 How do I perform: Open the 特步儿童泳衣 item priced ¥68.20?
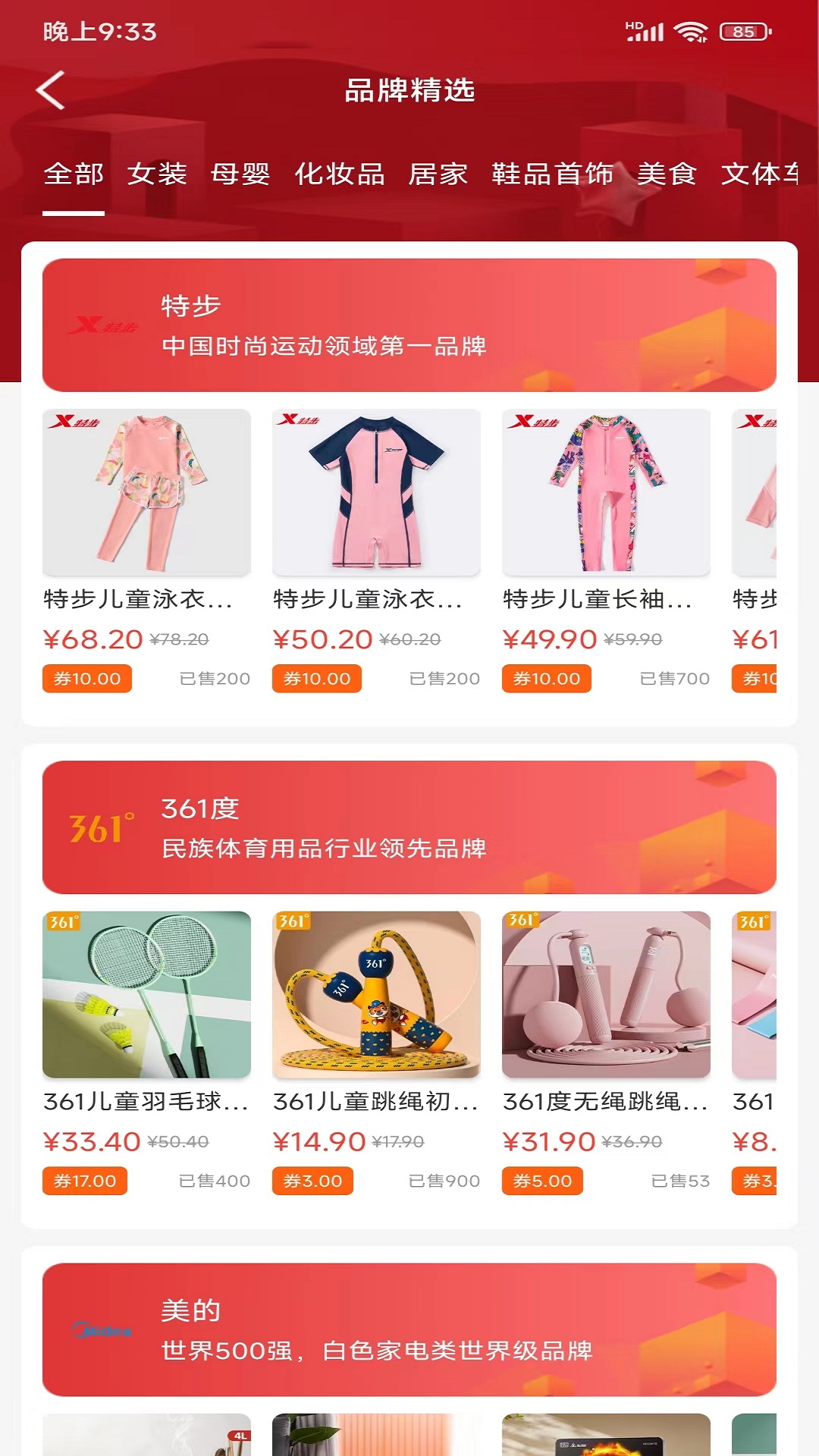click(146, 551)
